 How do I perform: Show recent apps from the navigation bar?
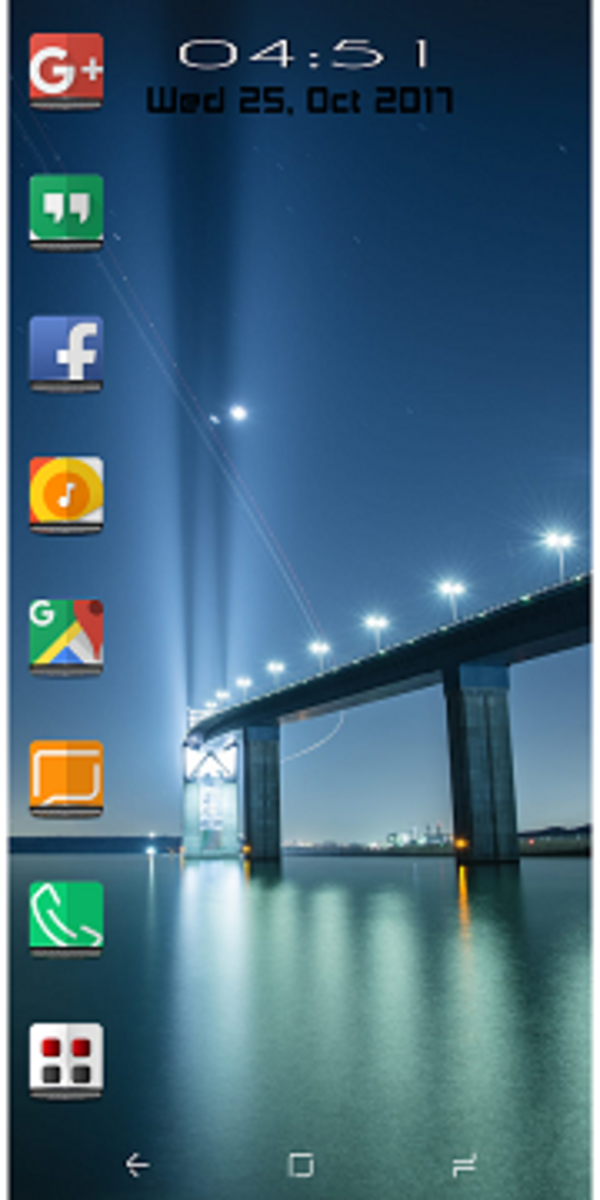click(463, 1164)
